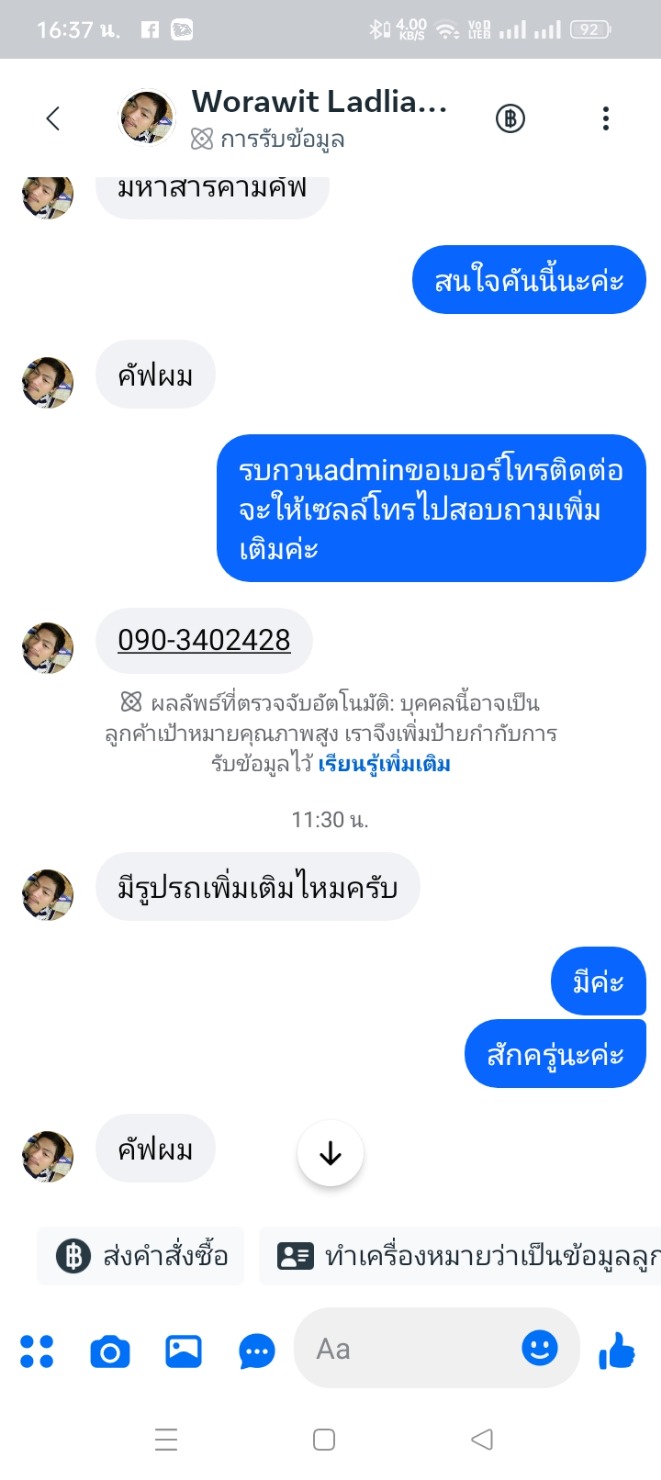Open the photo gallery picker
This screenshot has height=1480, width=661.
[183, 1351]
